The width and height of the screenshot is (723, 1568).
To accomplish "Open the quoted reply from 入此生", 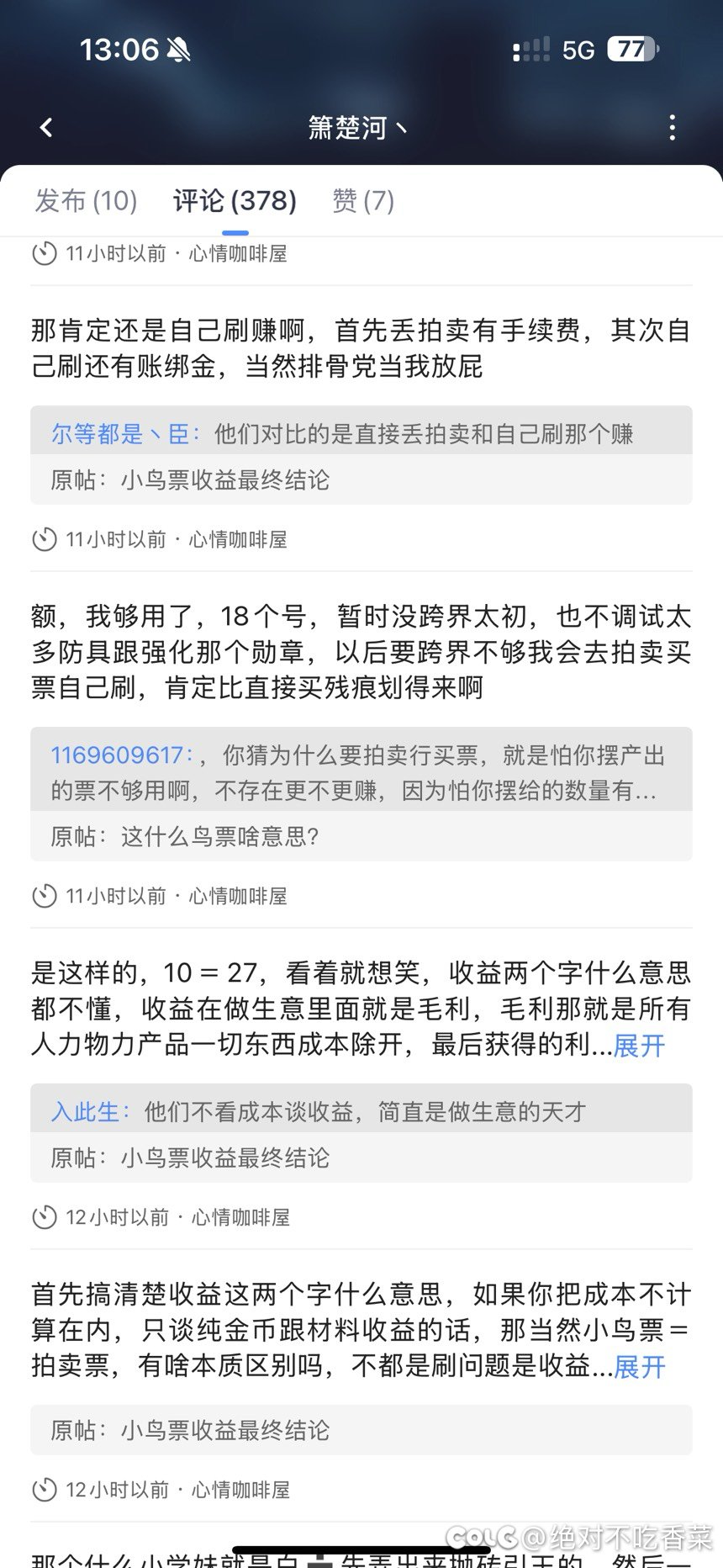I will click(361, 1112).
